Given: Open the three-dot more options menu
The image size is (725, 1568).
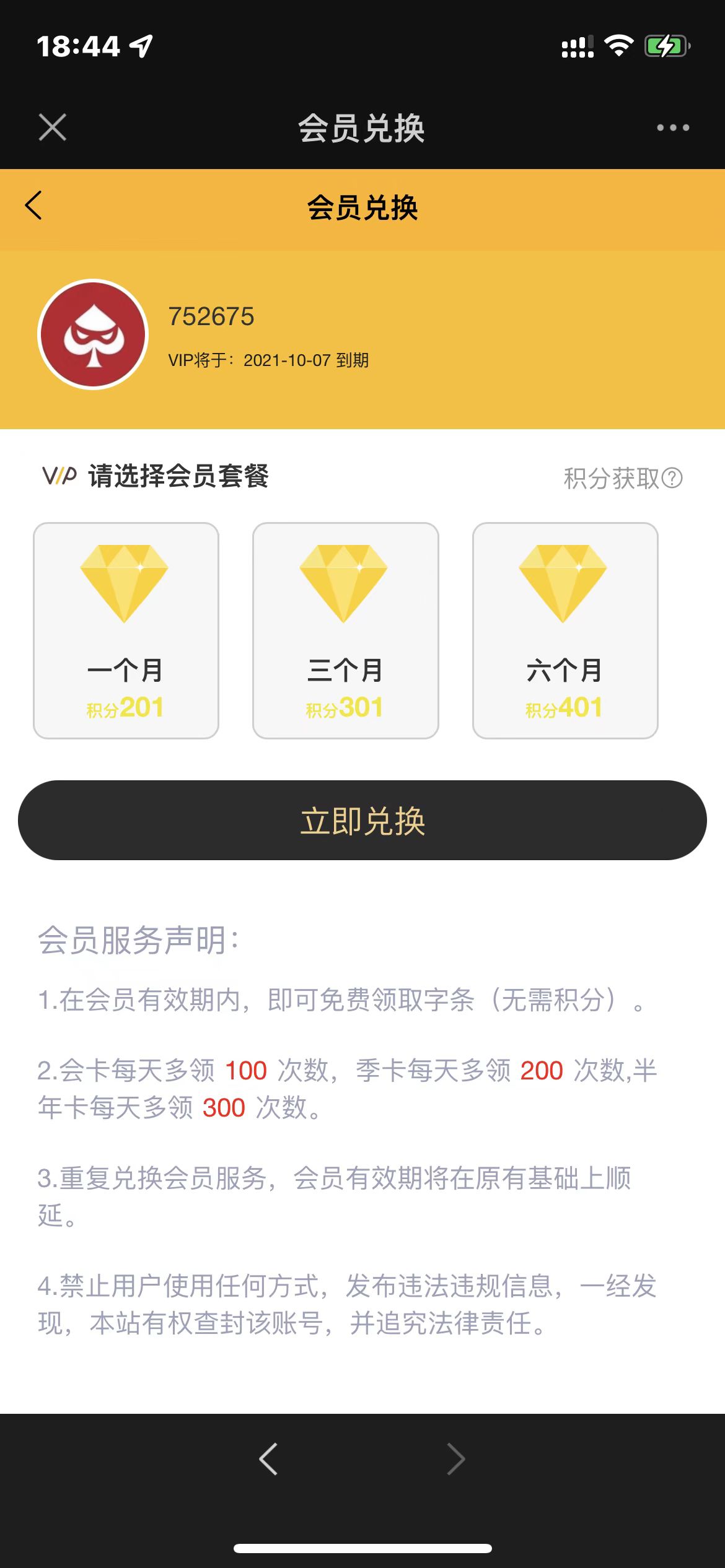Looking at the screenshot, I should click(673, 128).
